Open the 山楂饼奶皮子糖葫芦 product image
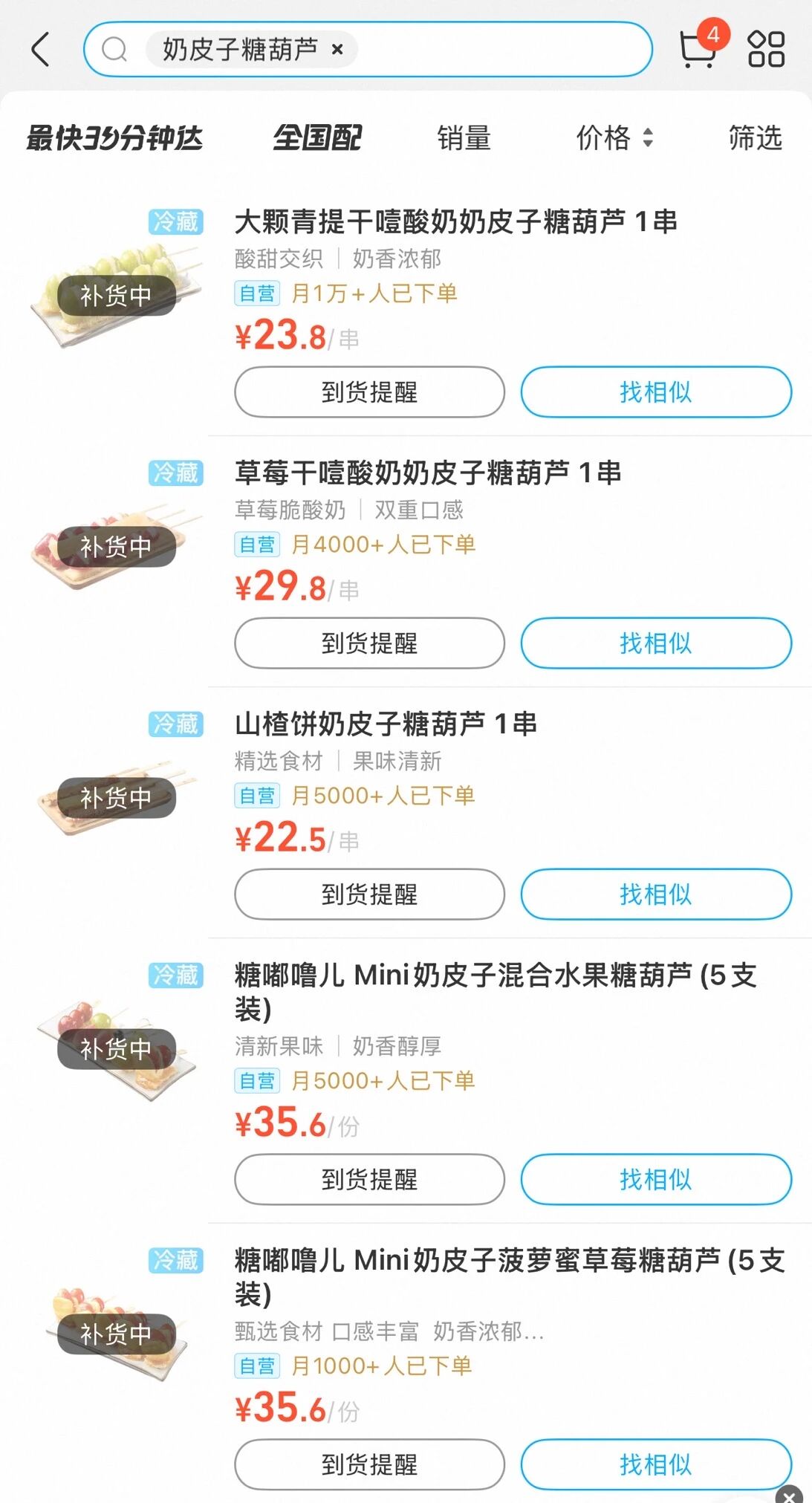The height and width of the screenshot is (1503, 812). tap(117, 797)
